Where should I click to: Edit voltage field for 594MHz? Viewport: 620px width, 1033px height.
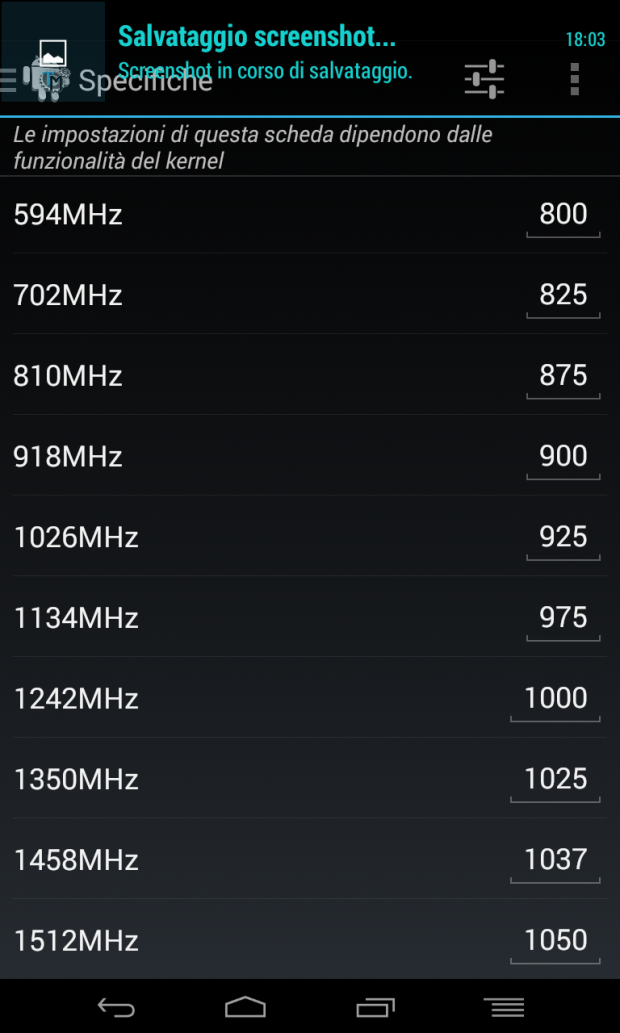pyautogui.click(x=563, y=215)
